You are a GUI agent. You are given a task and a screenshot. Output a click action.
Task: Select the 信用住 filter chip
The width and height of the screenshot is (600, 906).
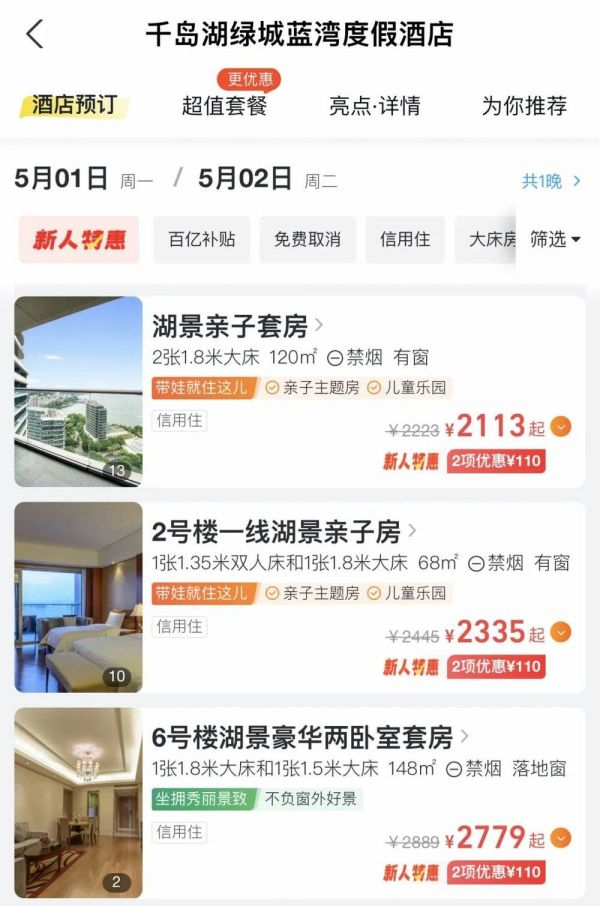pyautogui.click(x=405, y=240)
